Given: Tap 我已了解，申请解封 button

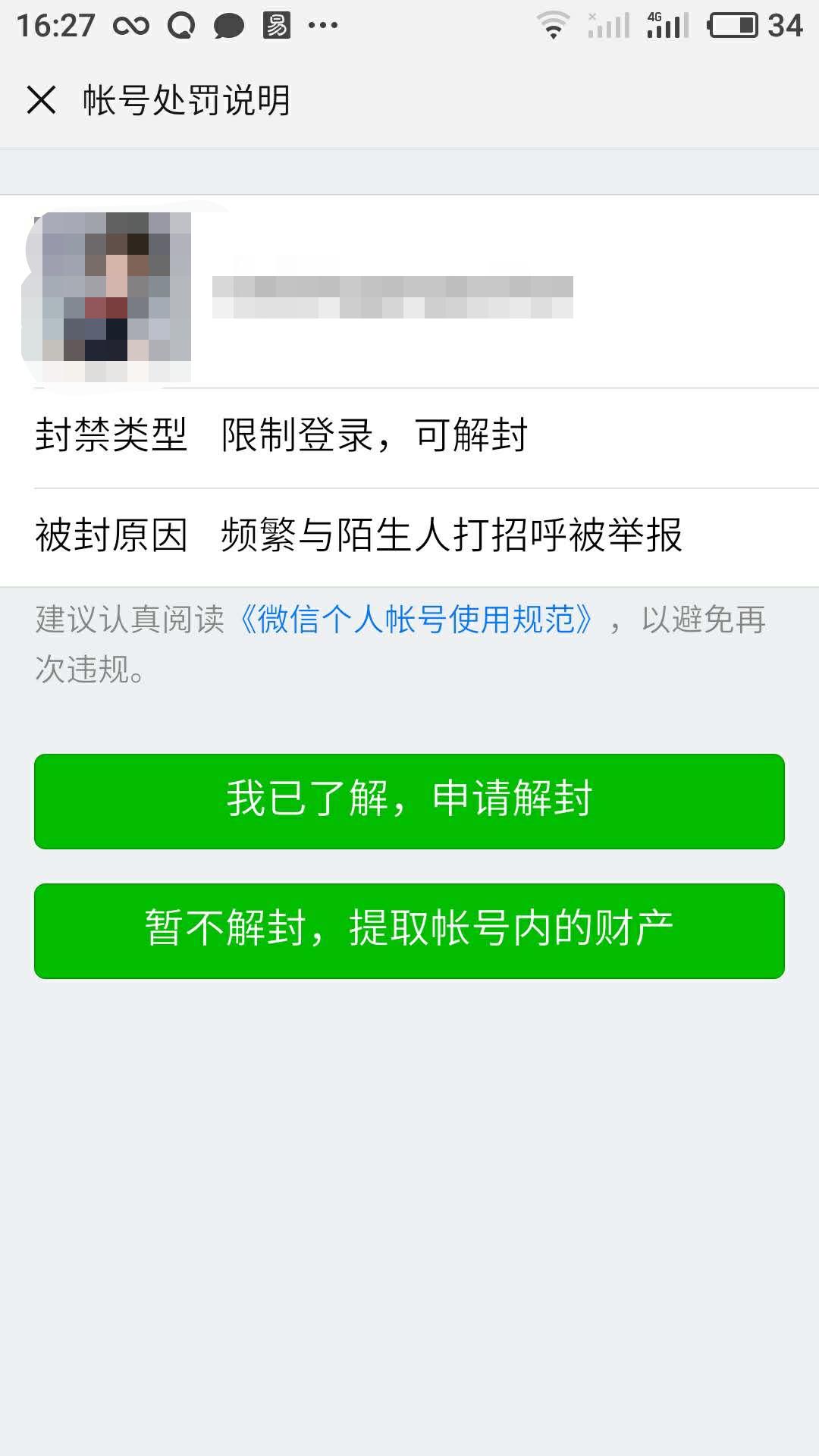Looking at the screenshot, I should 409,799.
